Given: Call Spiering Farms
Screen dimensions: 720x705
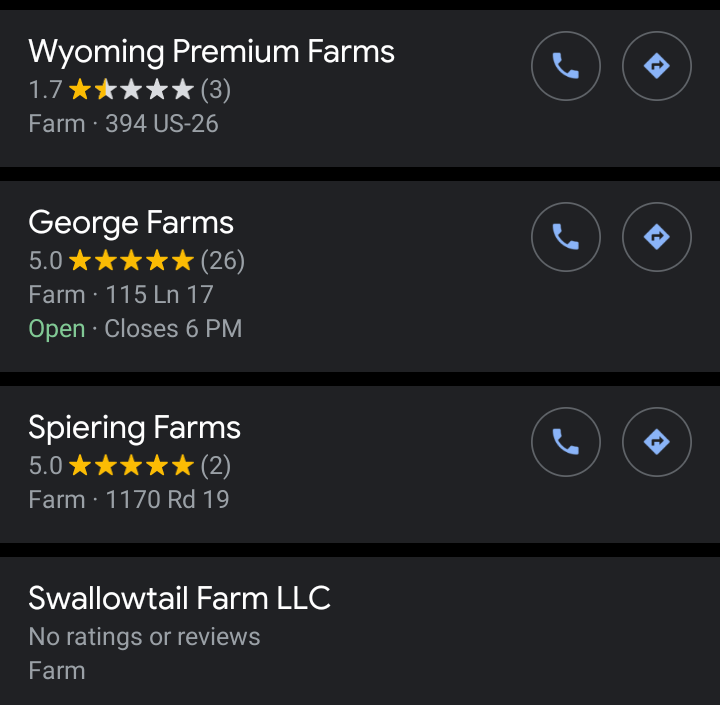Looking at the screenshot, I should pos(566,441).
